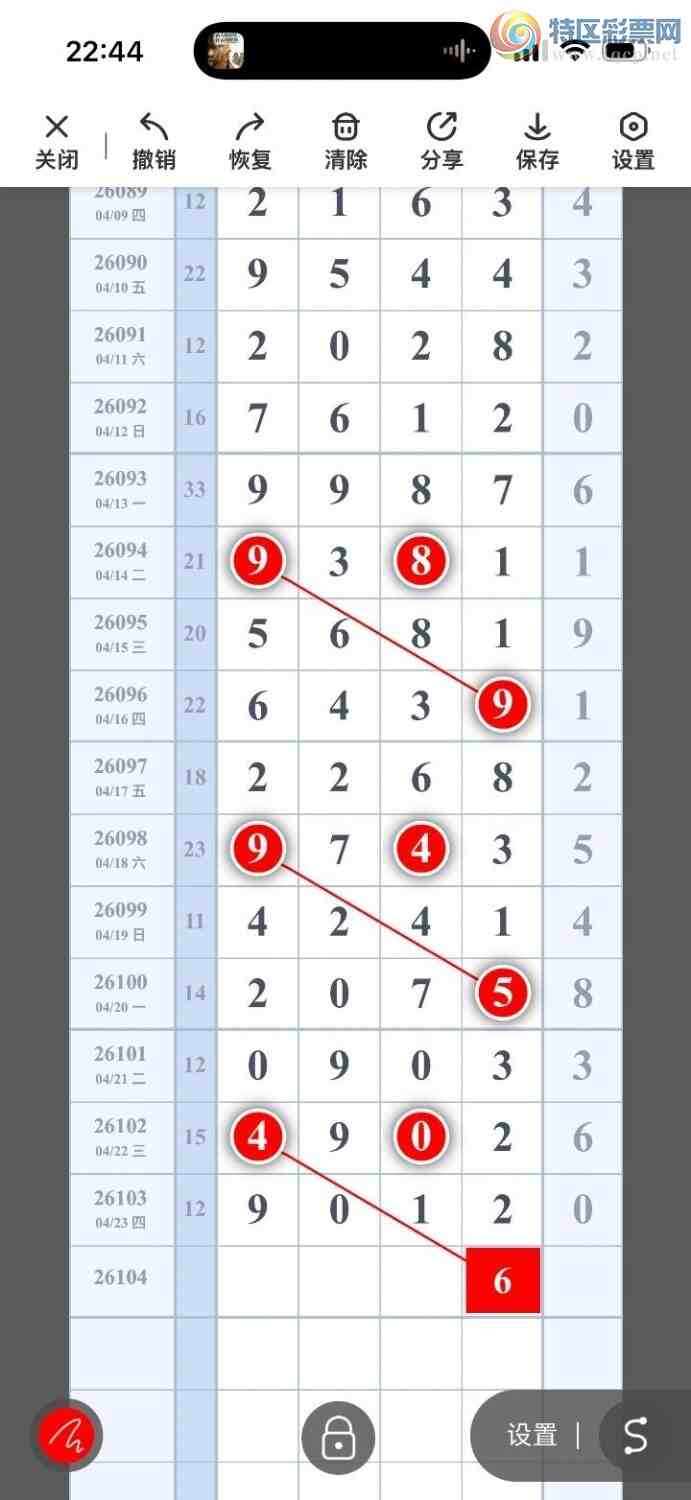
Task: Share the chart via 分享
Action: [441, 141]
